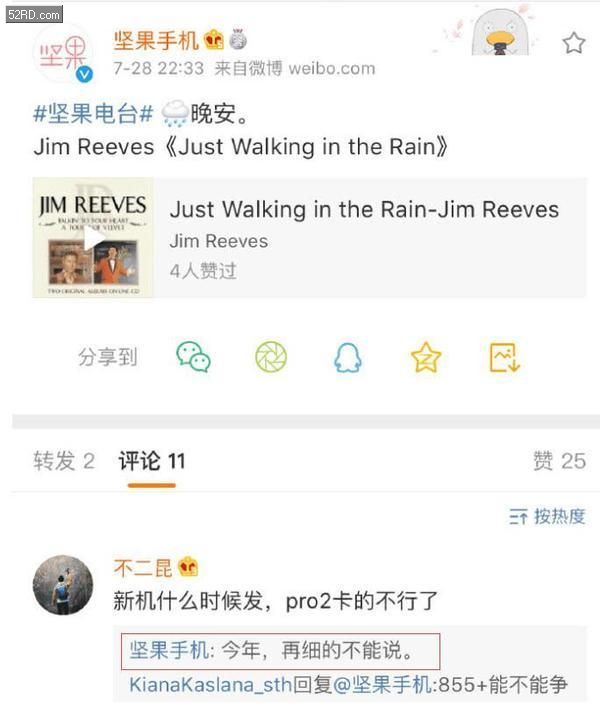Screen dimensions: 600x714
Task: Switch to 评论 11 tab
Action: coord(152,461)
